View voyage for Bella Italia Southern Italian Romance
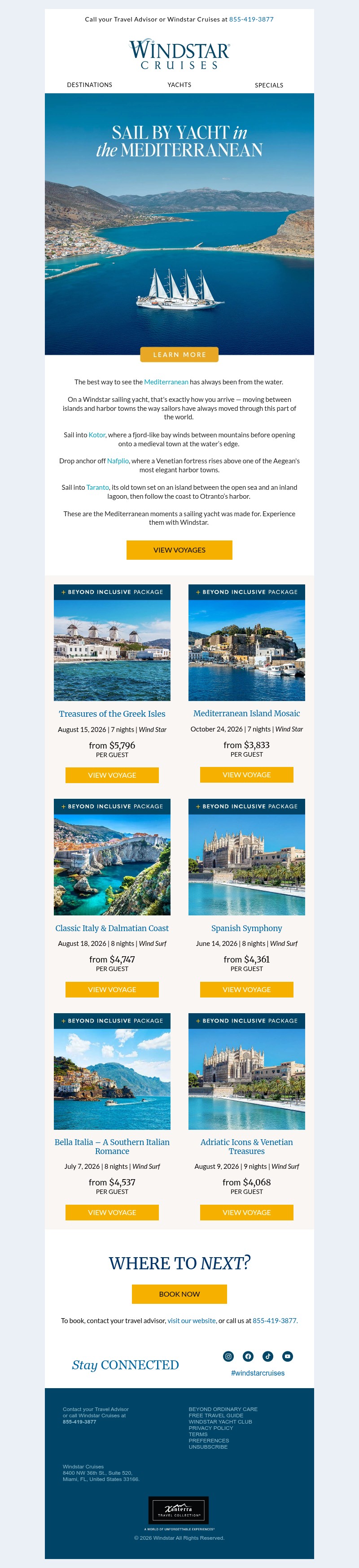The height and width of the screenshot is (1568, 359). click(112, 1212)
